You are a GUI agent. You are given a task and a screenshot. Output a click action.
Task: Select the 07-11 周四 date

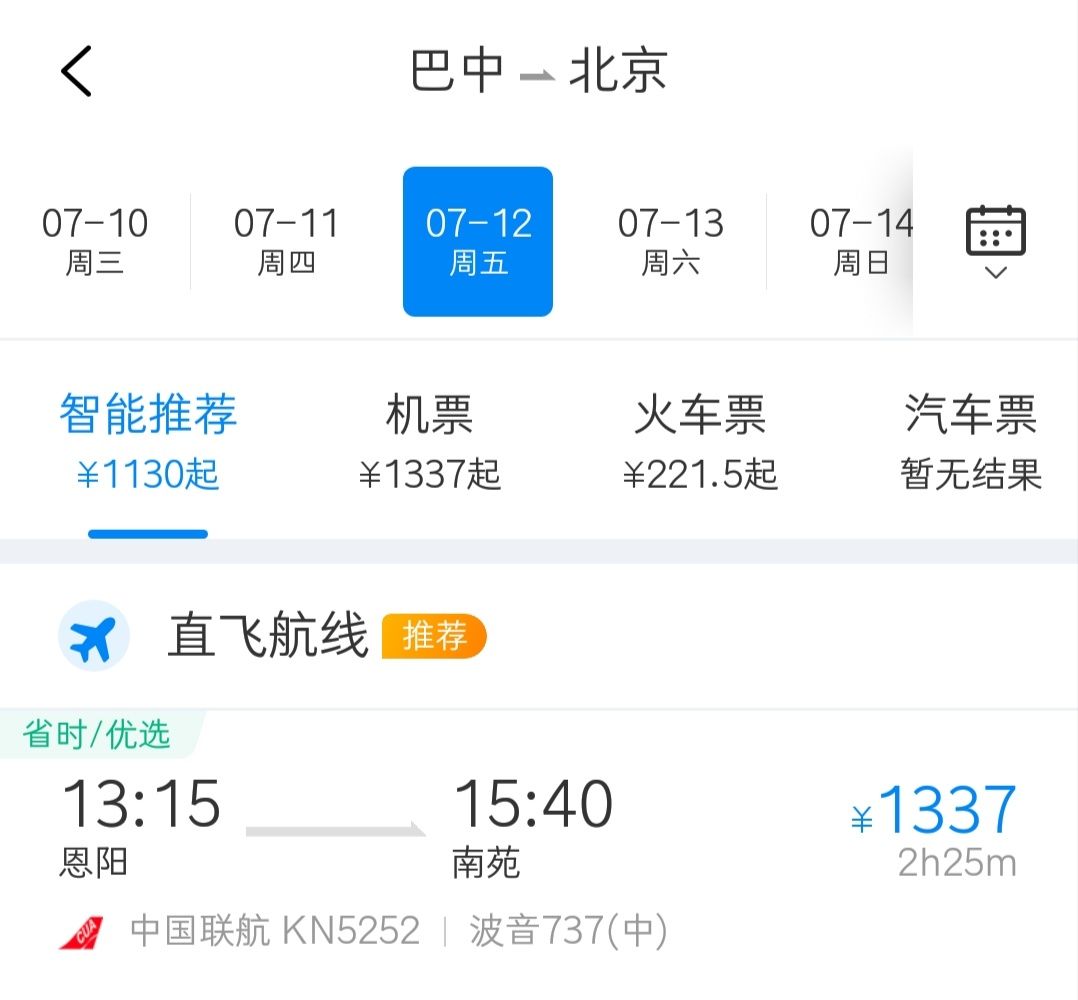287,241
